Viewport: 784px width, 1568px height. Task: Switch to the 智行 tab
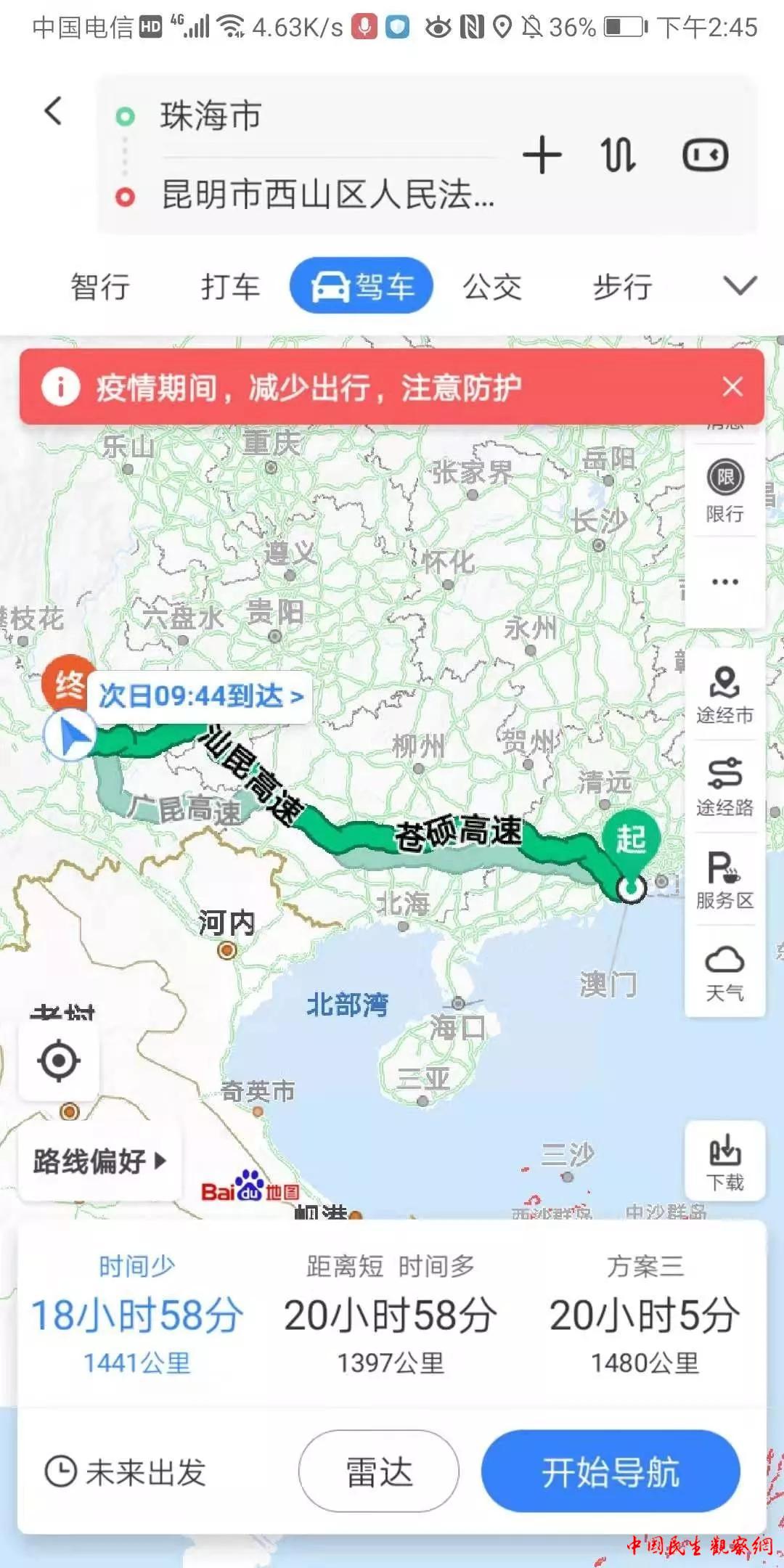(100, 287)
